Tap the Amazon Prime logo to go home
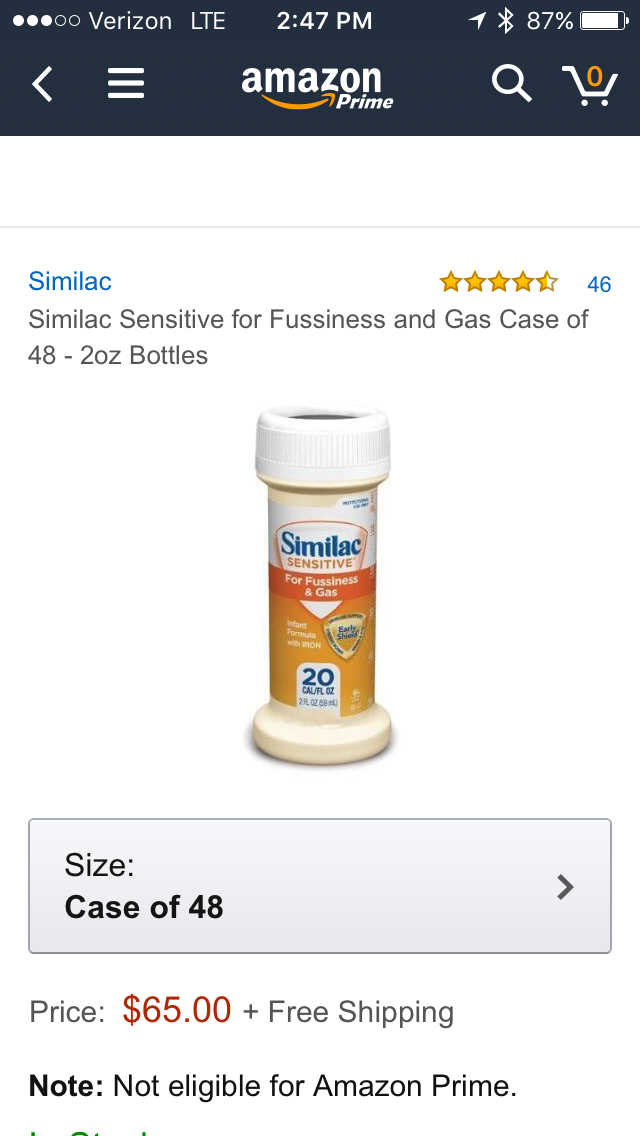This screenshot has width=640, height=1136. [317, 86]
